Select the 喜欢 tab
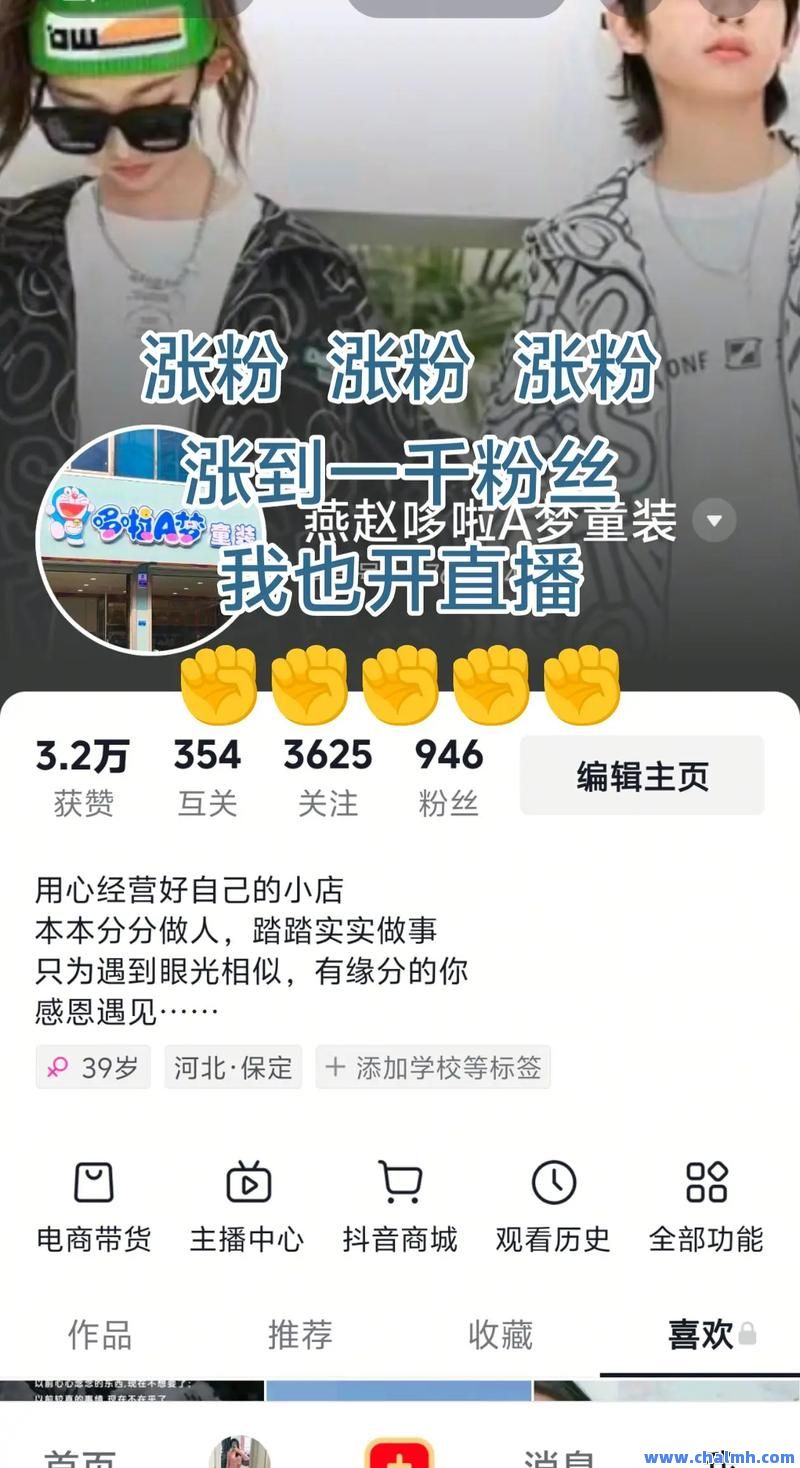The height and width of the screenshot is (1468, 800). [700, 1334]
